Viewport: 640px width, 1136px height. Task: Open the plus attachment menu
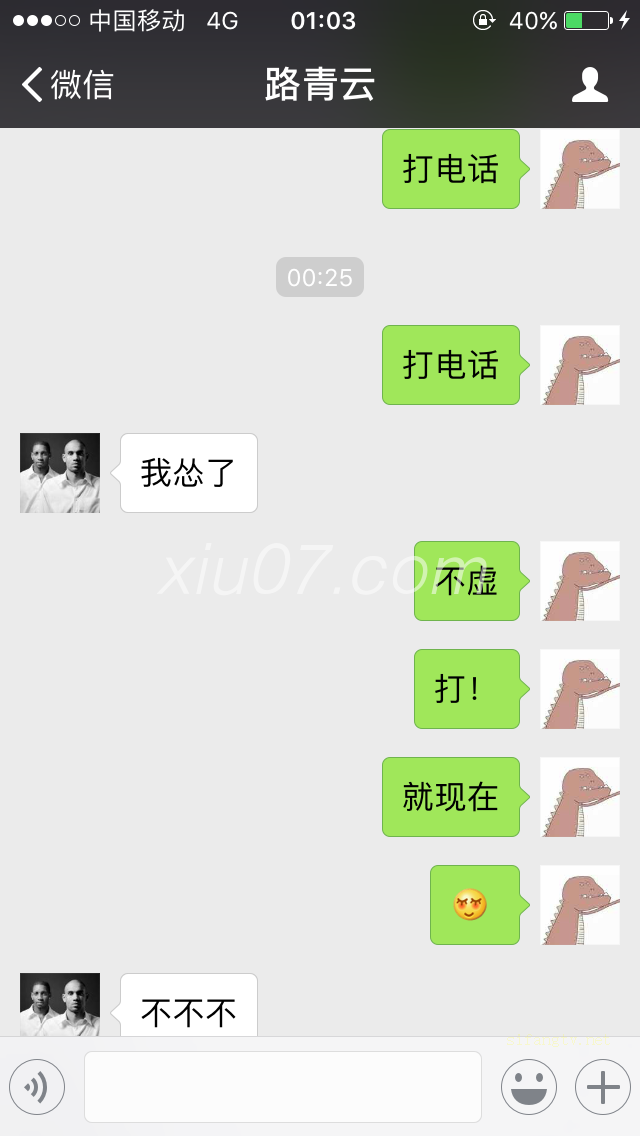[602, 1086]
